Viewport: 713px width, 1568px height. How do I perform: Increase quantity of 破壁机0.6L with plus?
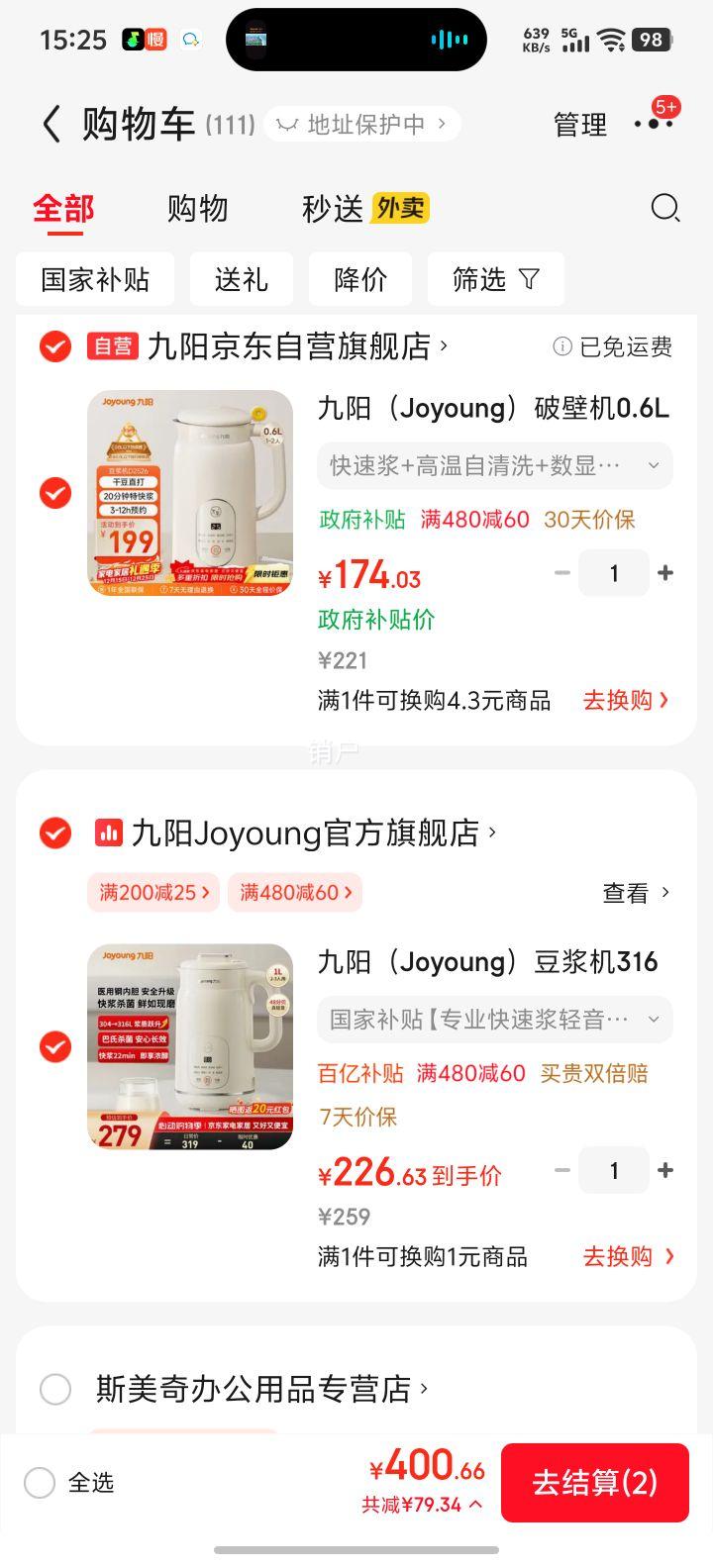665,572
